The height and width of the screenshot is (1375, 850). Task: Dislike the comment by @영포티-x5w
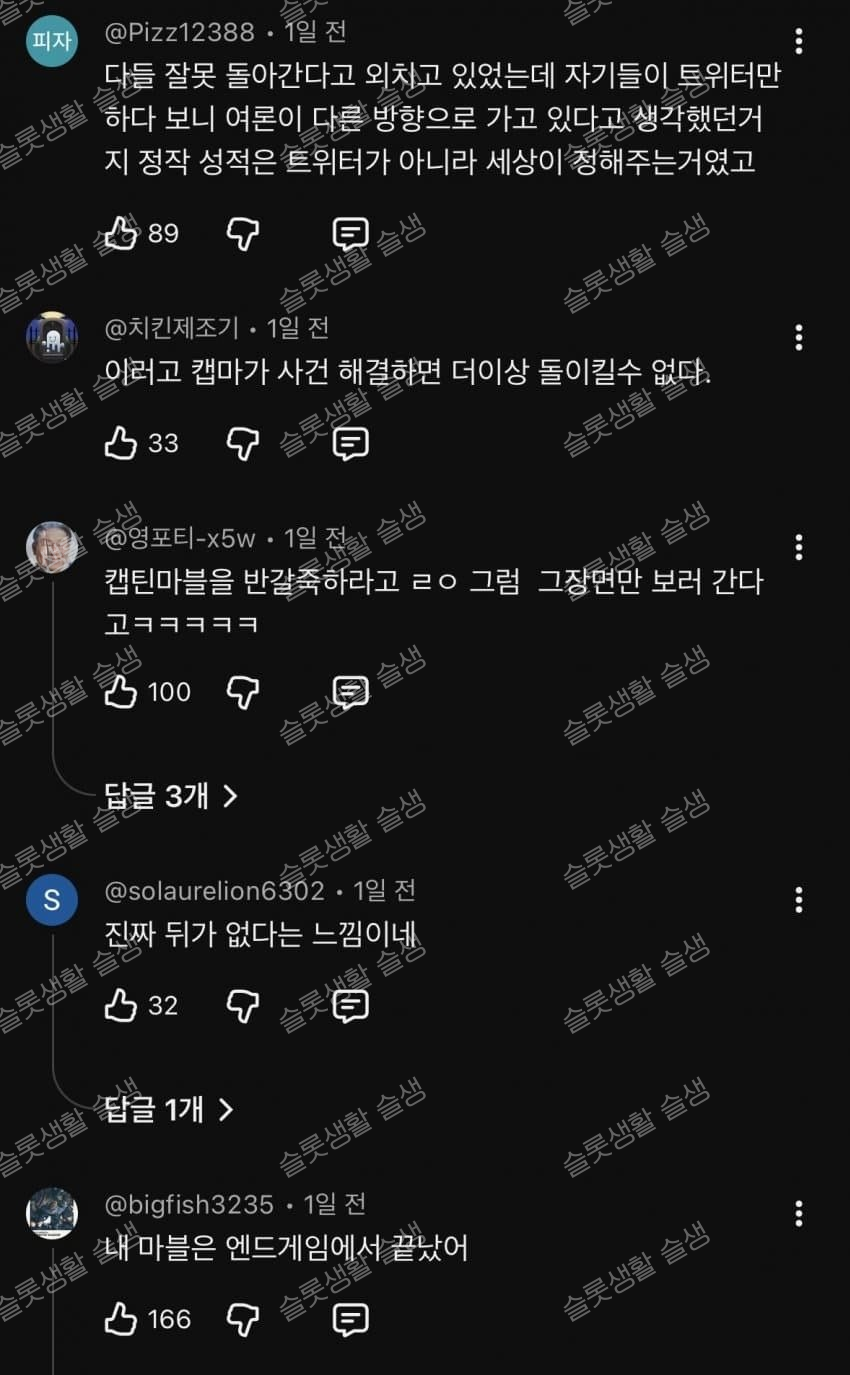[243, 691]
